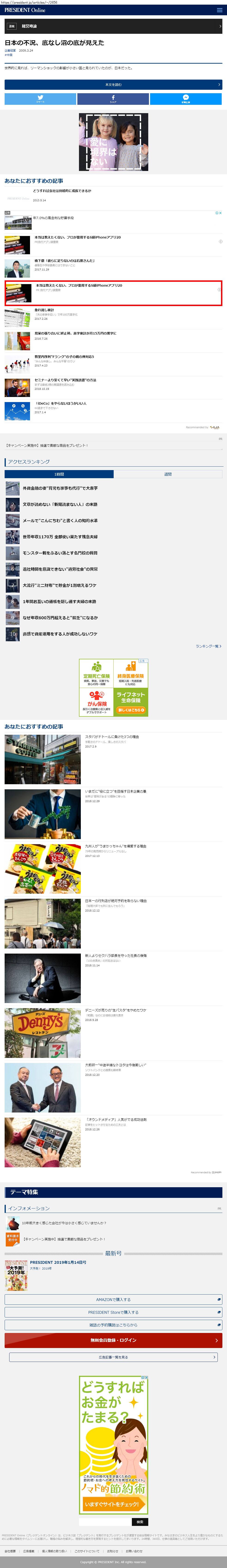Open ranked article 外資金融の妻
Viewport: 227px width, 1568px height.
click(60, 488)
